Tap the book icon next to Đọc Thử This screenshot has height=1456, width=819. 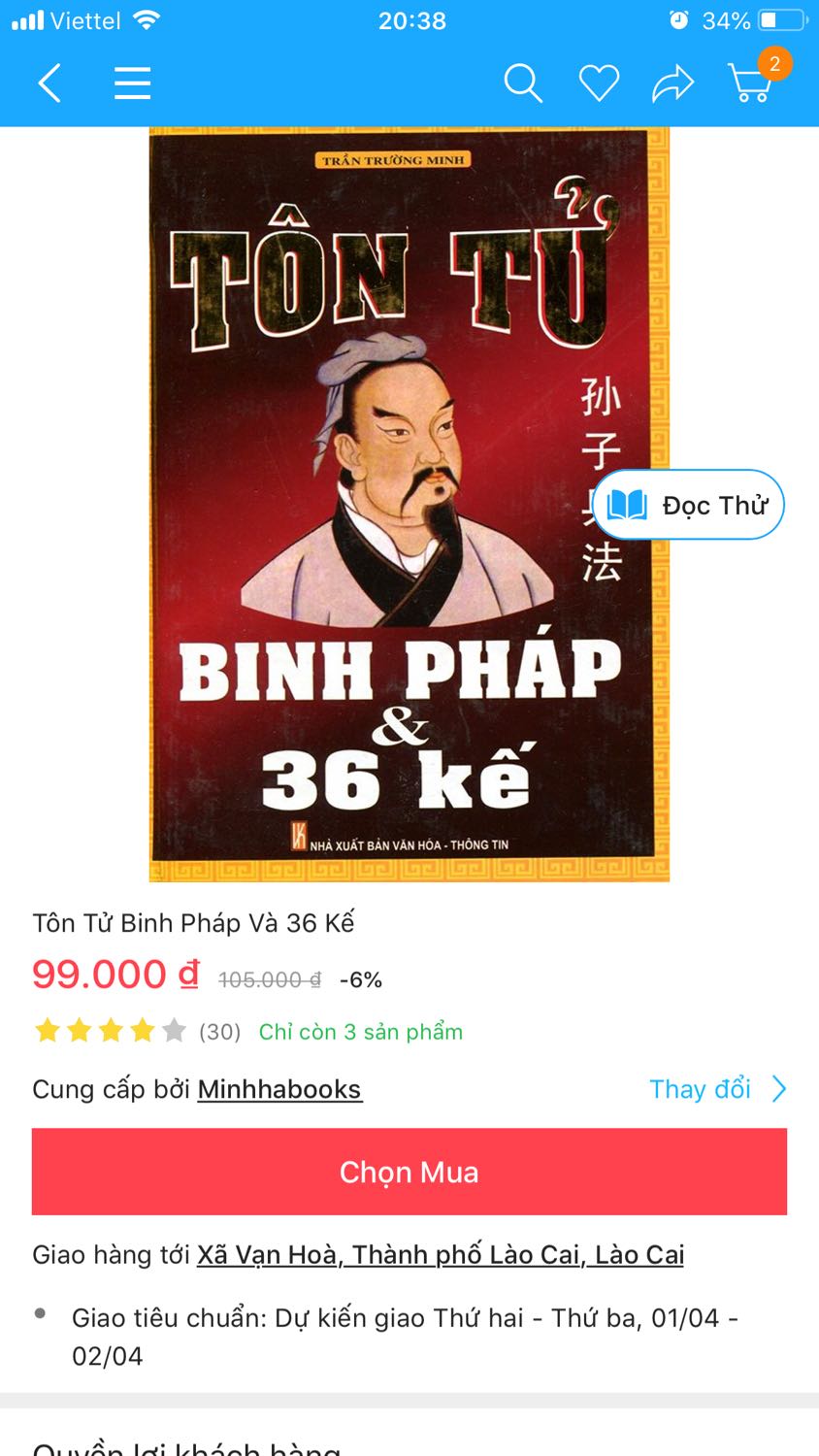[629, 504]
